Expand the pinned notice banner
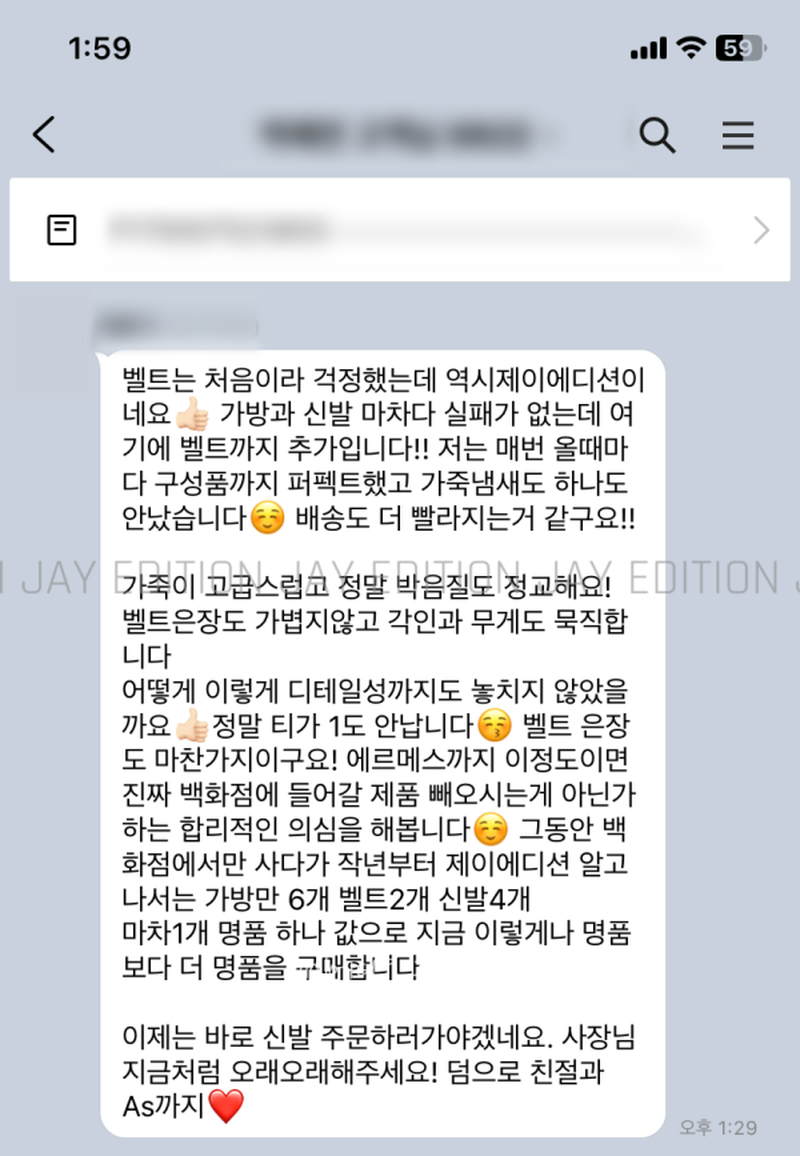 click(761, 231)
